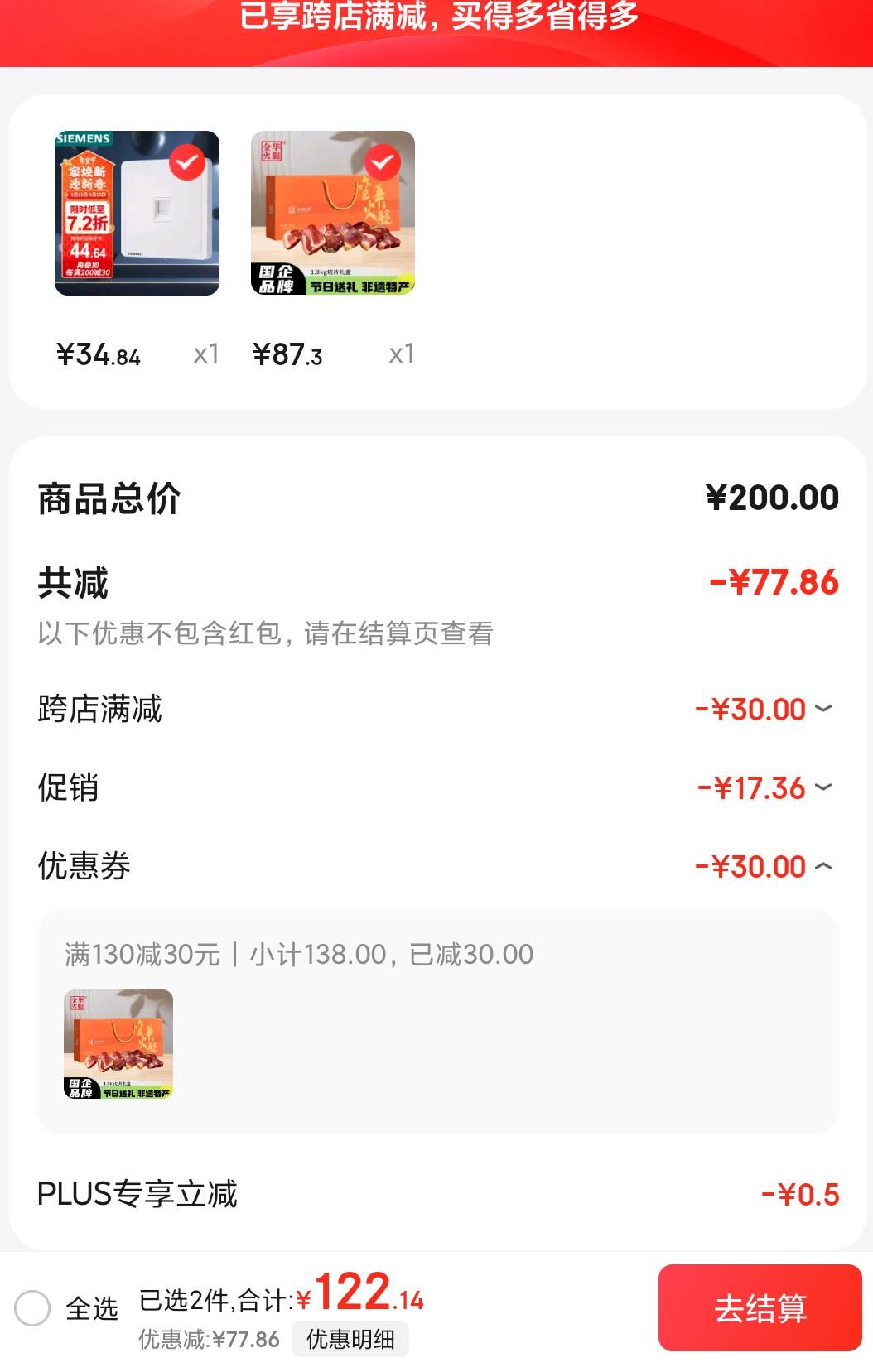
Task: Tap the -¥30.00 coupon amount
Action: (750, 866)
